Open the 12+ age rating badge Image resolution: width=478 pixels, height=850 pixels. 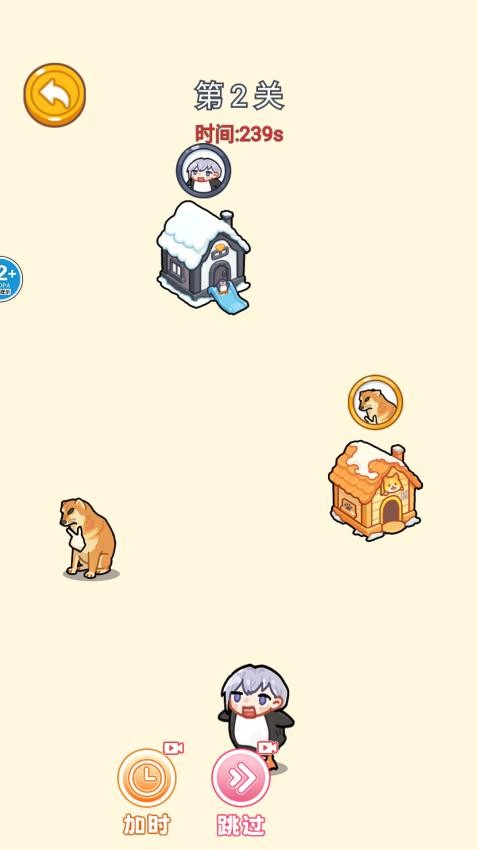pos(9,279)
